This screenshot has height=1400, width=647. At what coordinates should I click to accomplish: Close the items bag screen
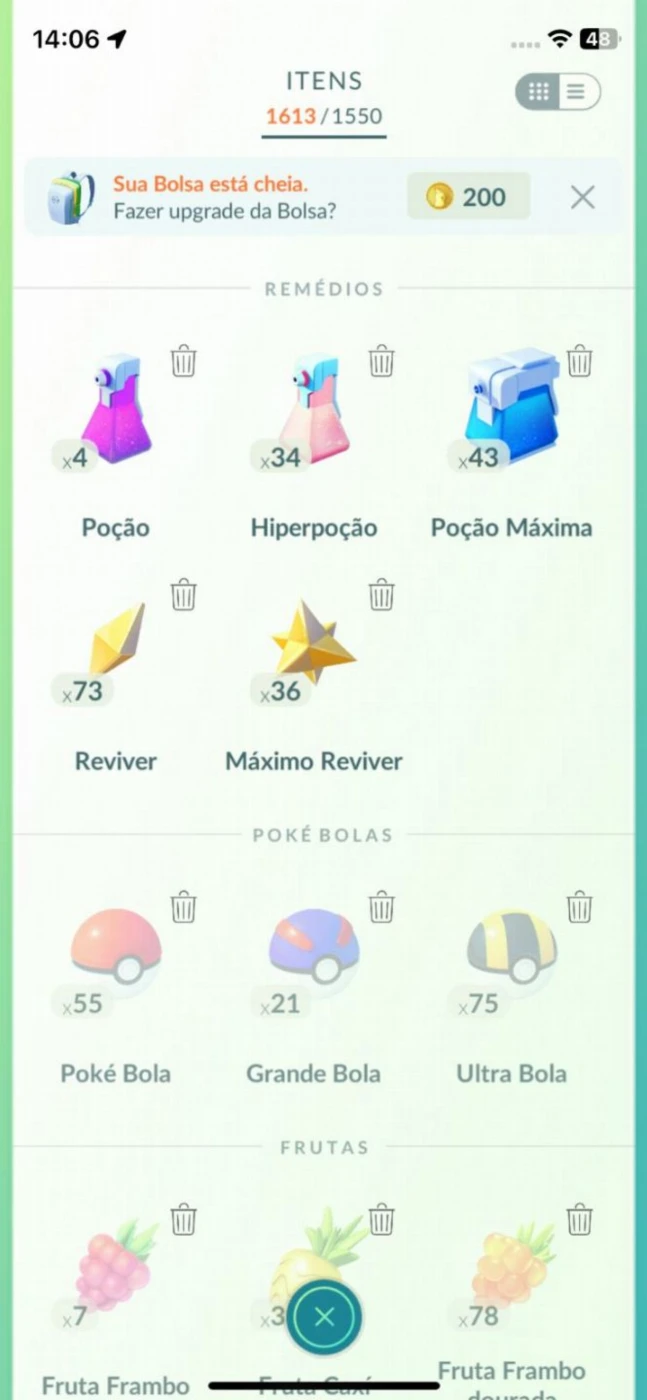324,1317
